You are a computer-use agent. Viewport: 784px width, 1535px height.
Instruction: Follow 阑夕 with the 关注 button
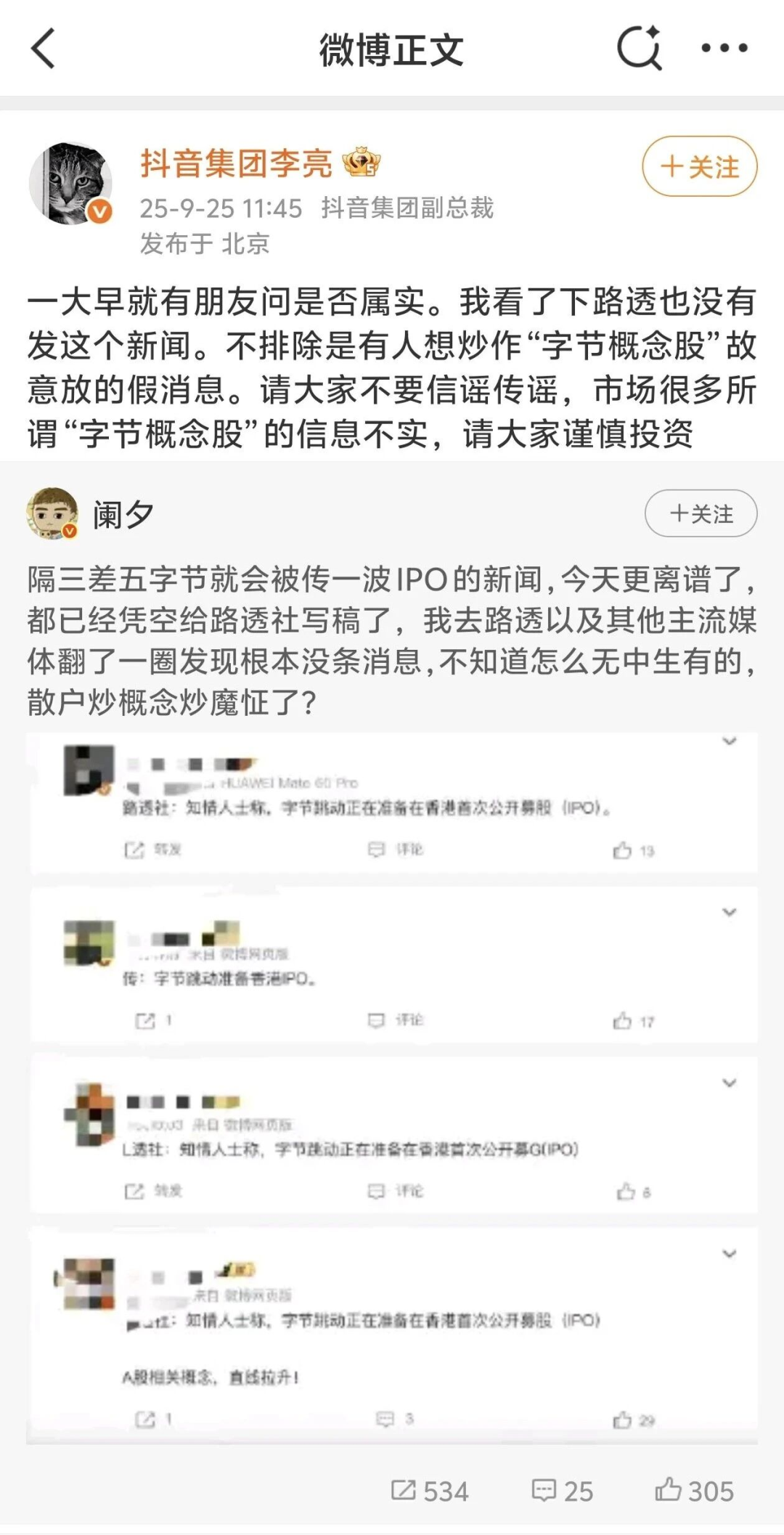pos(701,514)
